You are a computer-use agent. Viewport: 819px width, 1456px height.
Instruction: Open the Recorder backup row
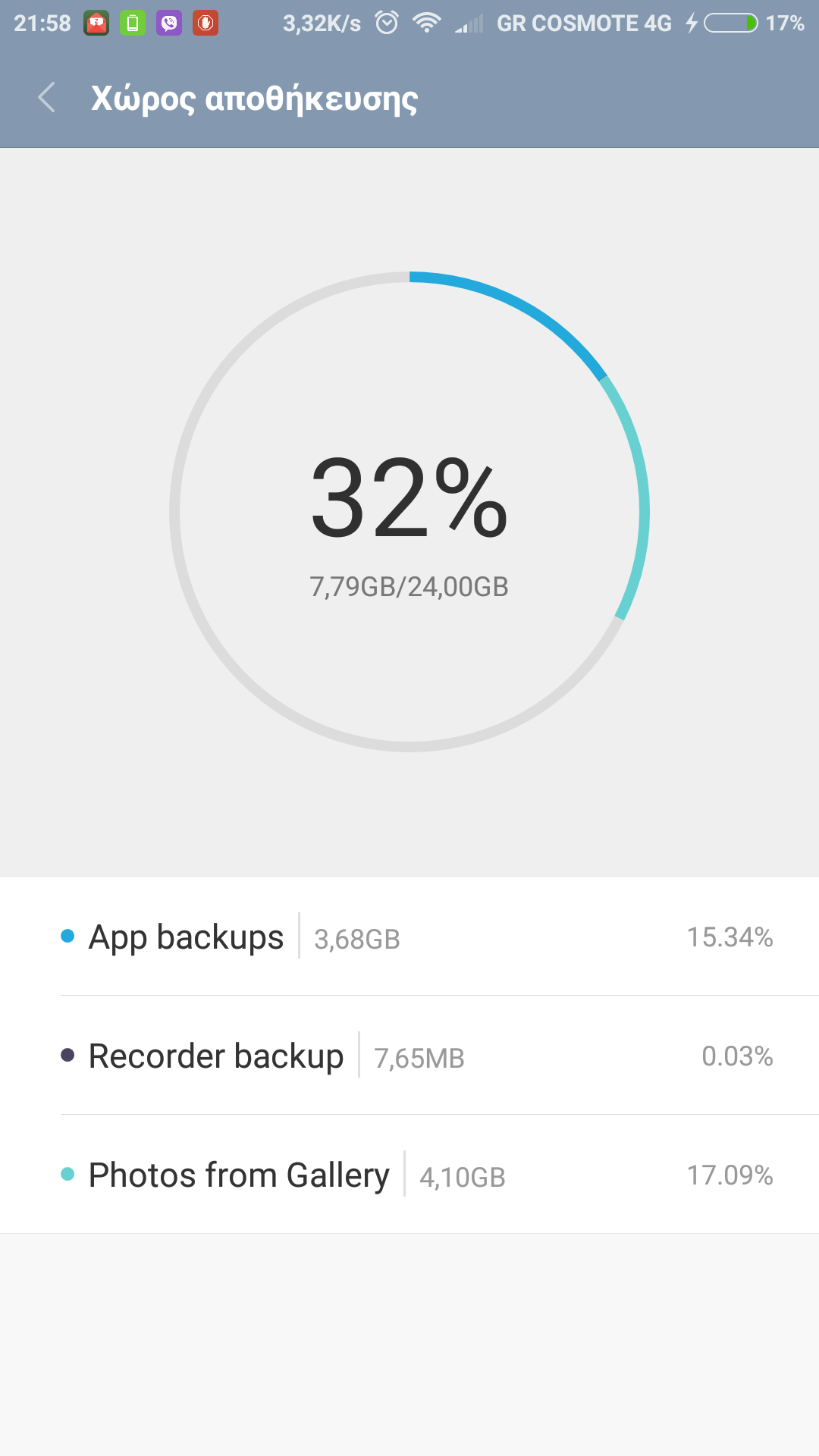(x=409, y=1056)
